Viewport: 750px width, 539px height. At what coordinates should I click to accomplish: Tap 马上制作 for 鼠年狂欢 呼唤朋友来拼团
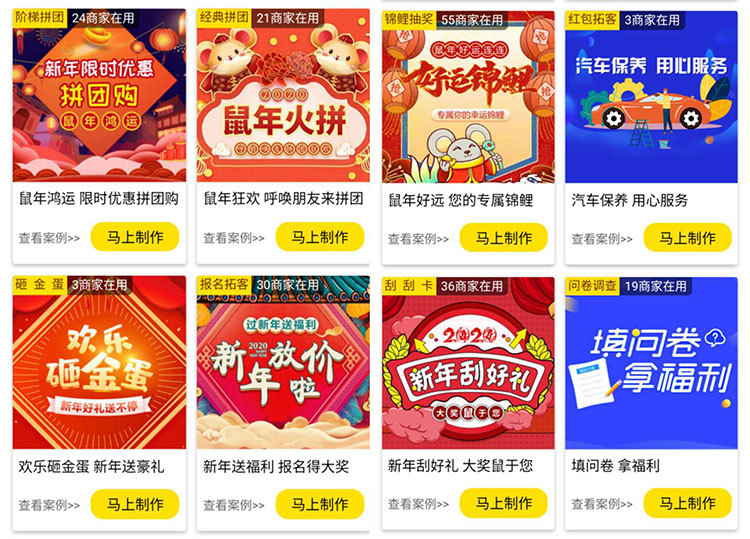coord(320,237)
